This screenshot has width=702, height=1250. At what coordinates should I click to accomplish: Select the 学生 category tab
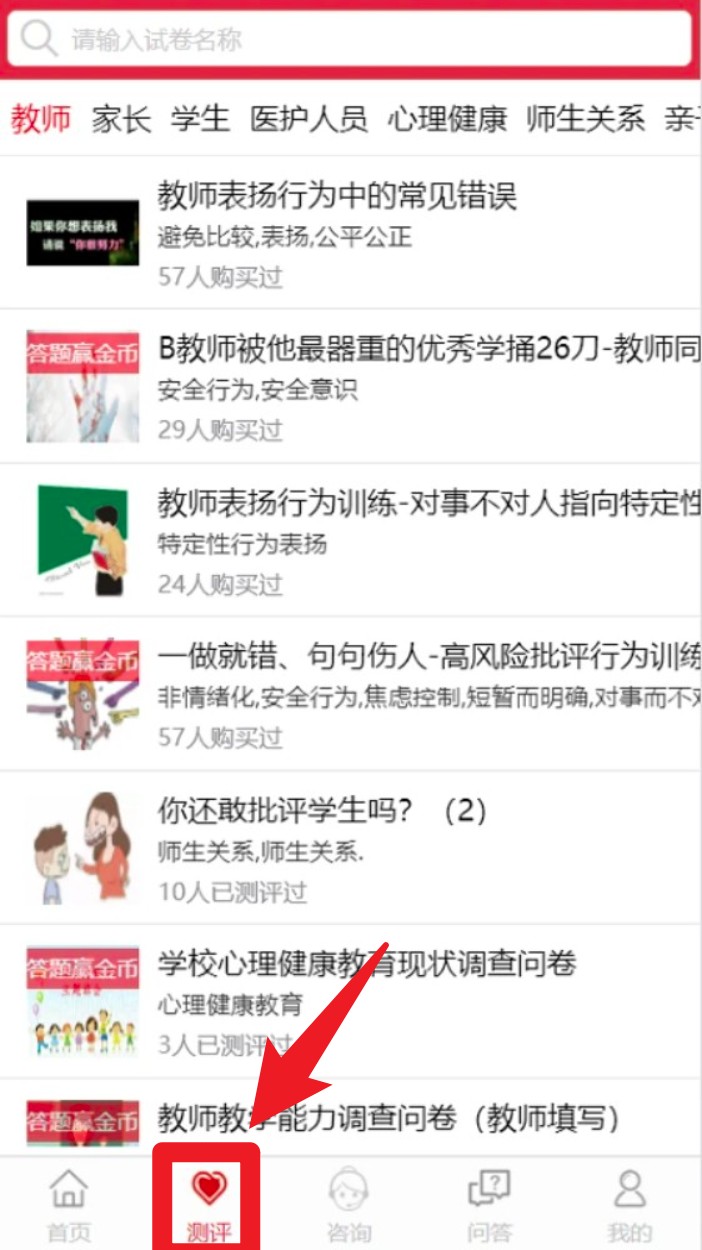200,120
